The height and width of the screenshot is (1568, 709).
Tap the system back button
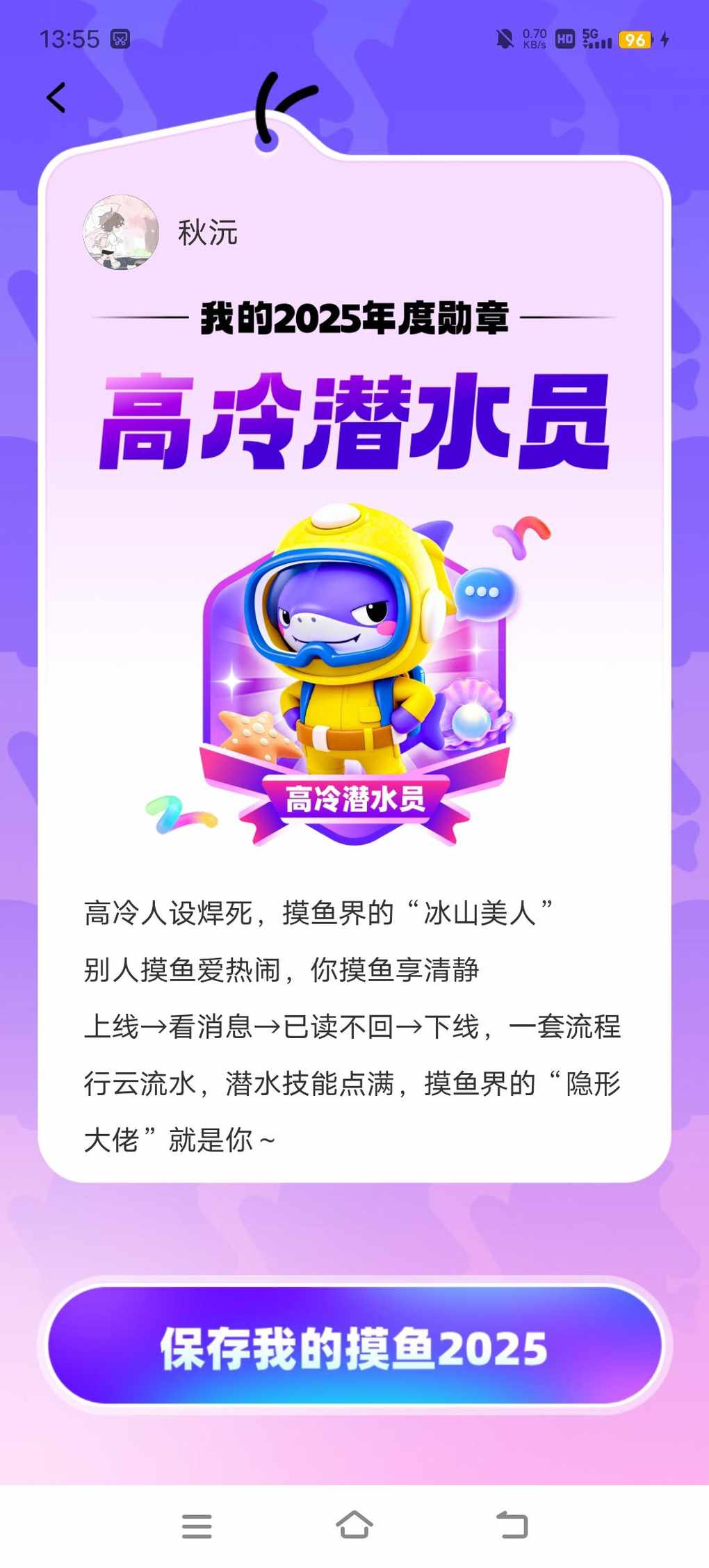(x=512, y=1525)
